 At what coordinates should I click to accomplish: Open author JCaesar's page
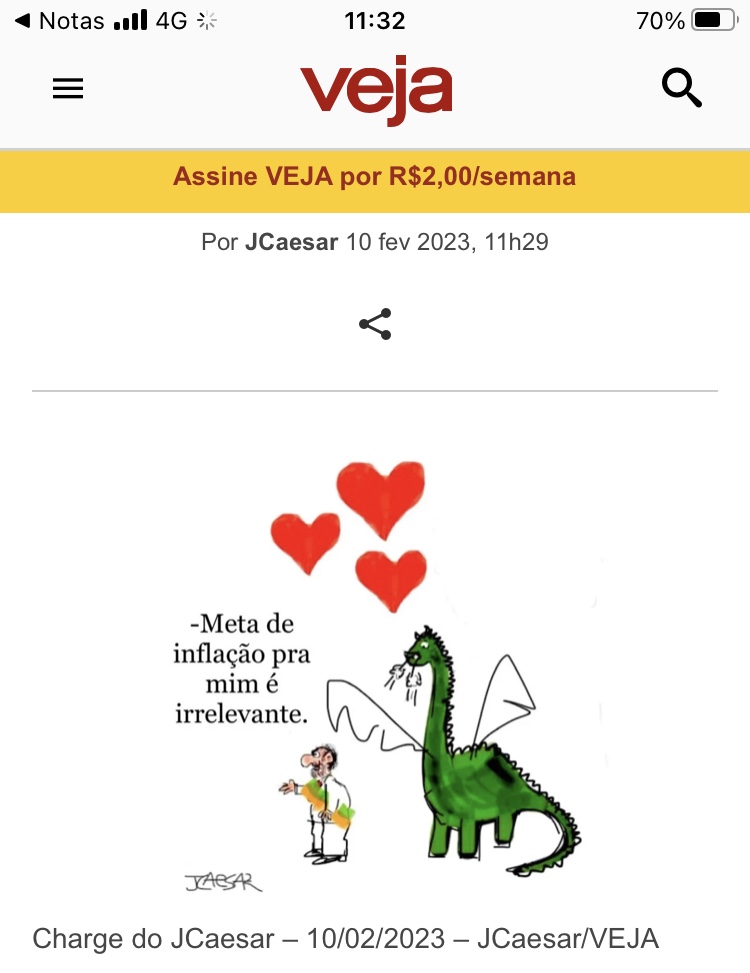(291, 242)
